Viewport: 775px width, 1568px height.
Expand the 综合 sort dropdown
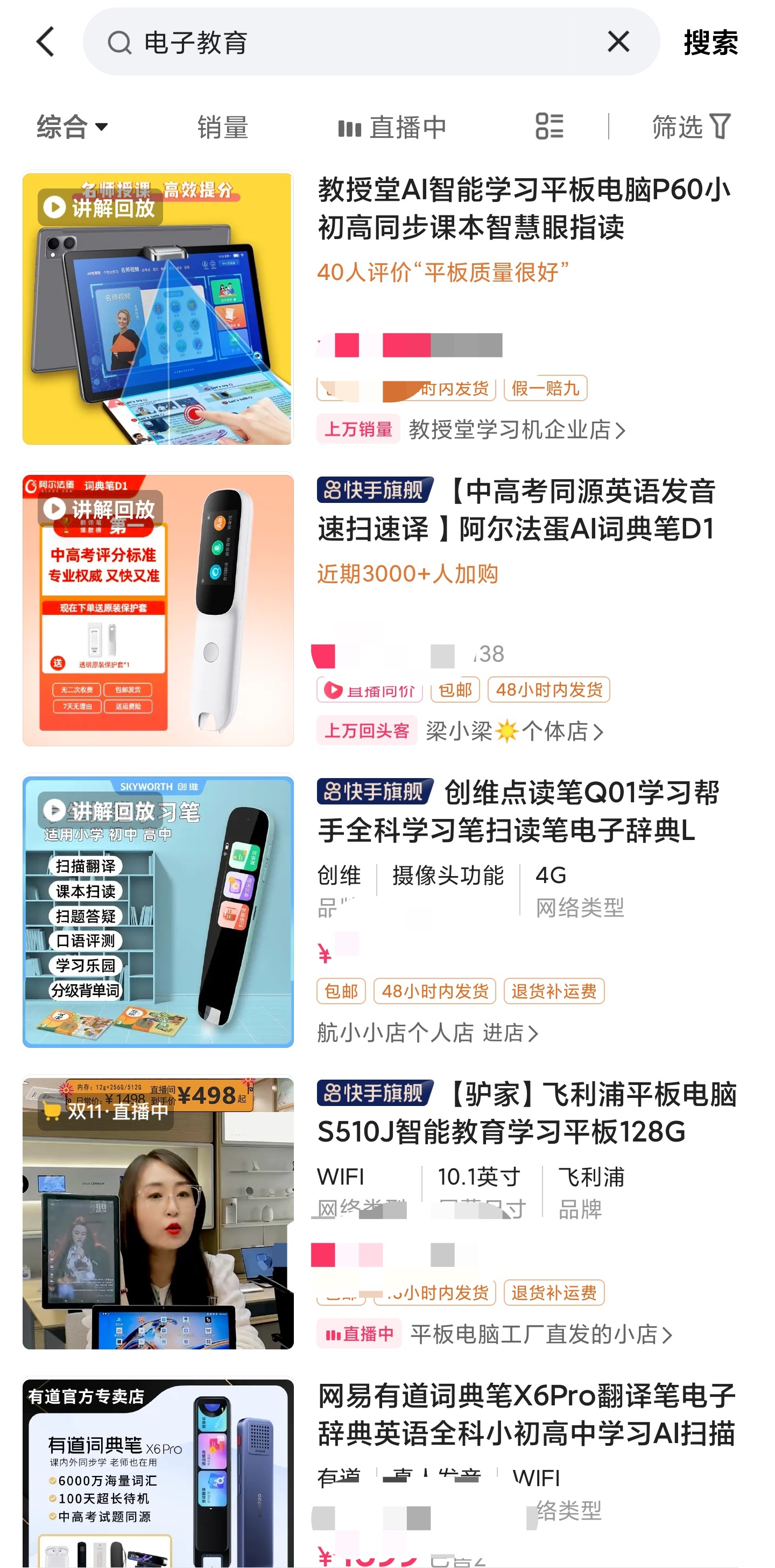pyautogui.click(x=72, y=127)
